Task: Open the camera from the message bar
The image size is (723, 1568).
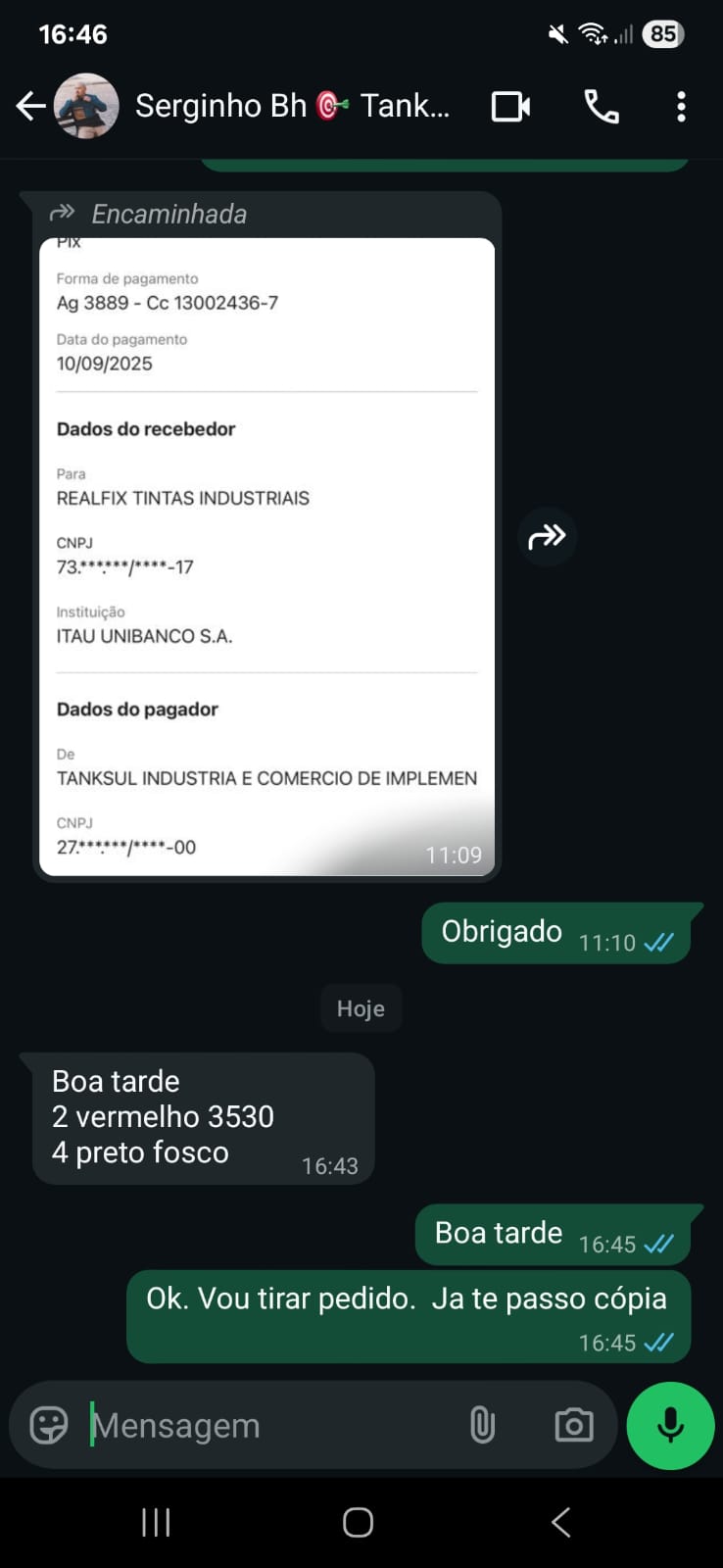Action: [573, 1425]
